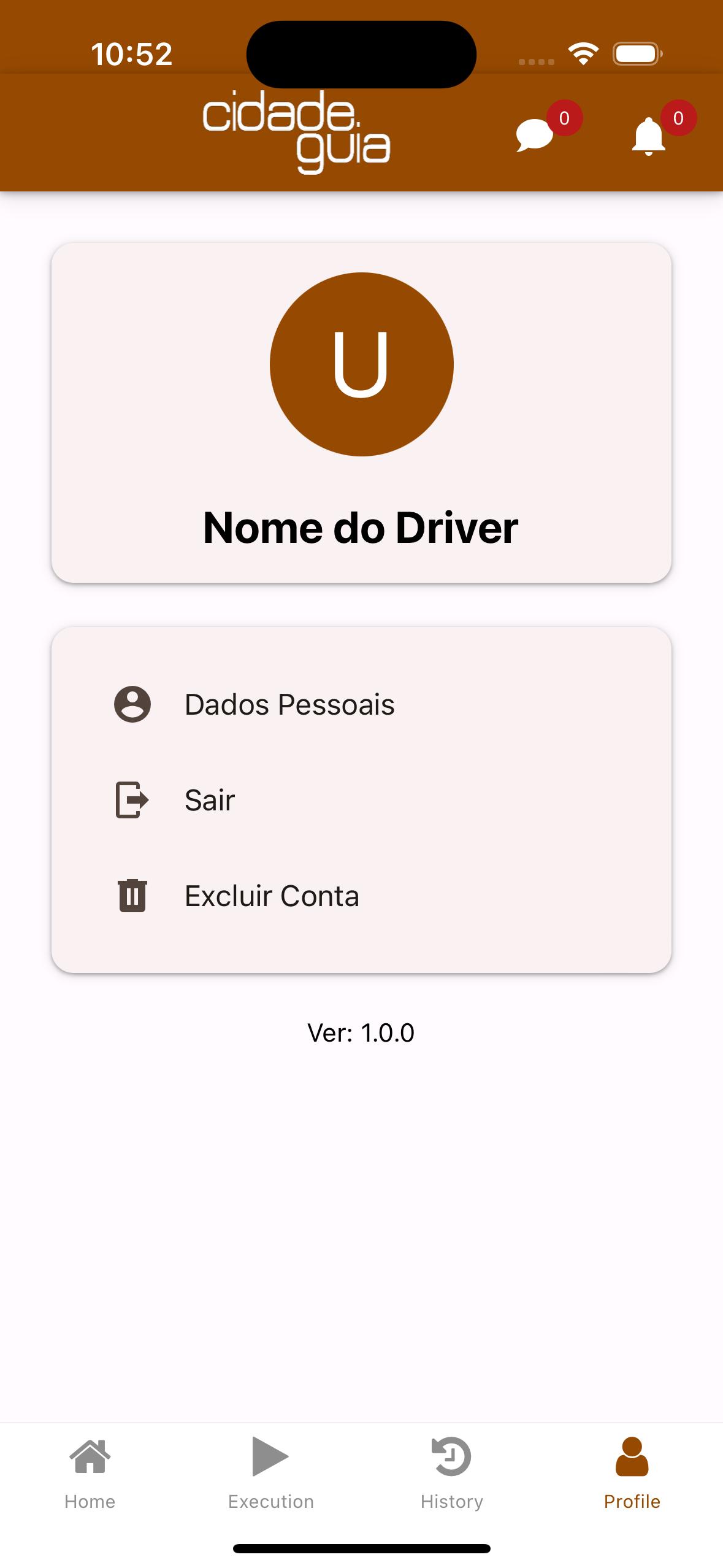Switch to the Home tab

tap(90, 1474)
